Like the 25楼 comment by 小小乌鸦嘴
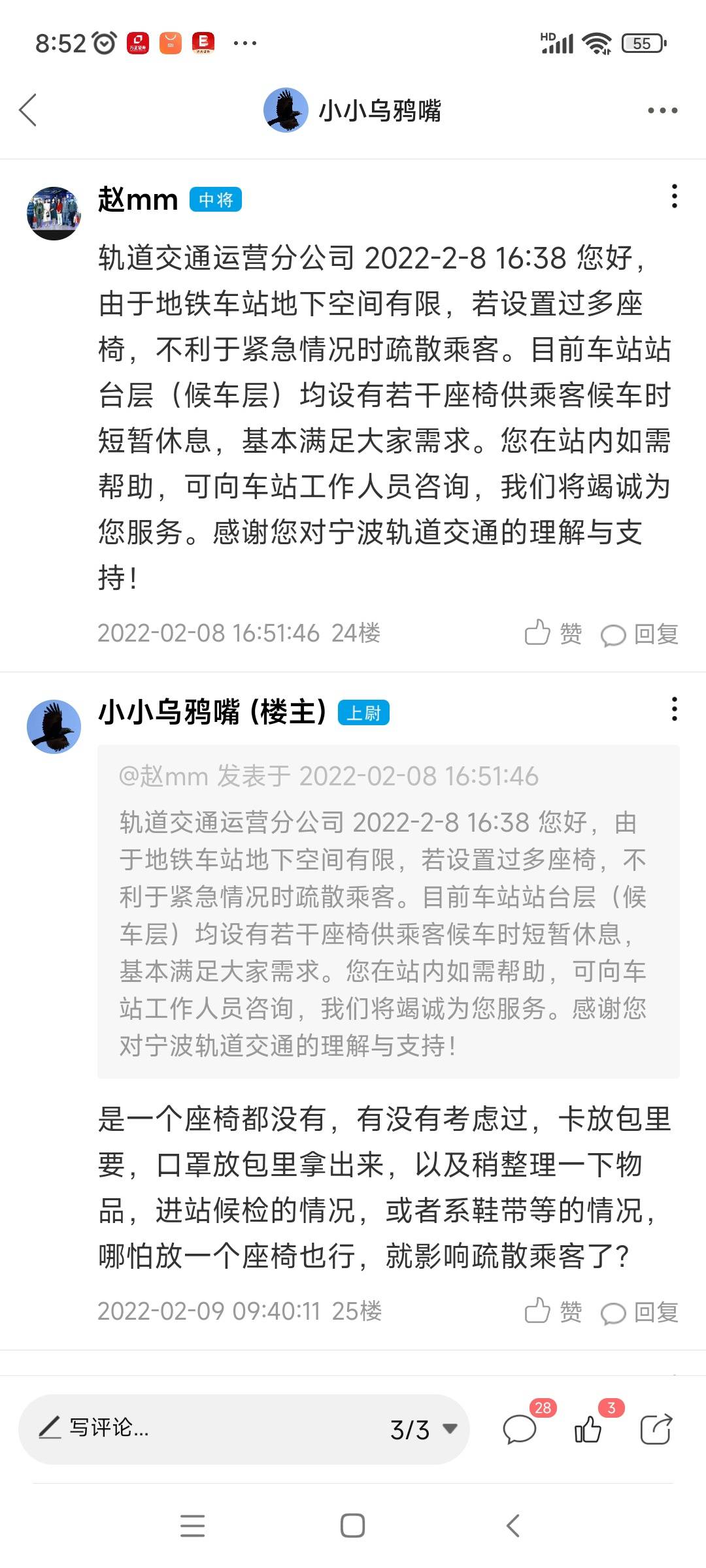 coord(553,1311)
